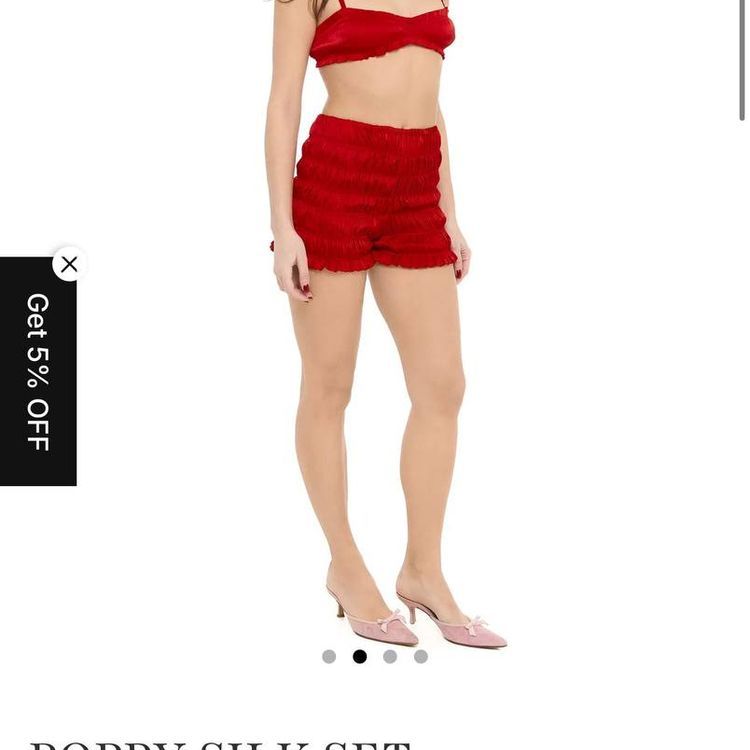Viewport: 750px width, 750px height.
Task: Open the Get 5% OFF offer tab
Action: tap(38, 372)
